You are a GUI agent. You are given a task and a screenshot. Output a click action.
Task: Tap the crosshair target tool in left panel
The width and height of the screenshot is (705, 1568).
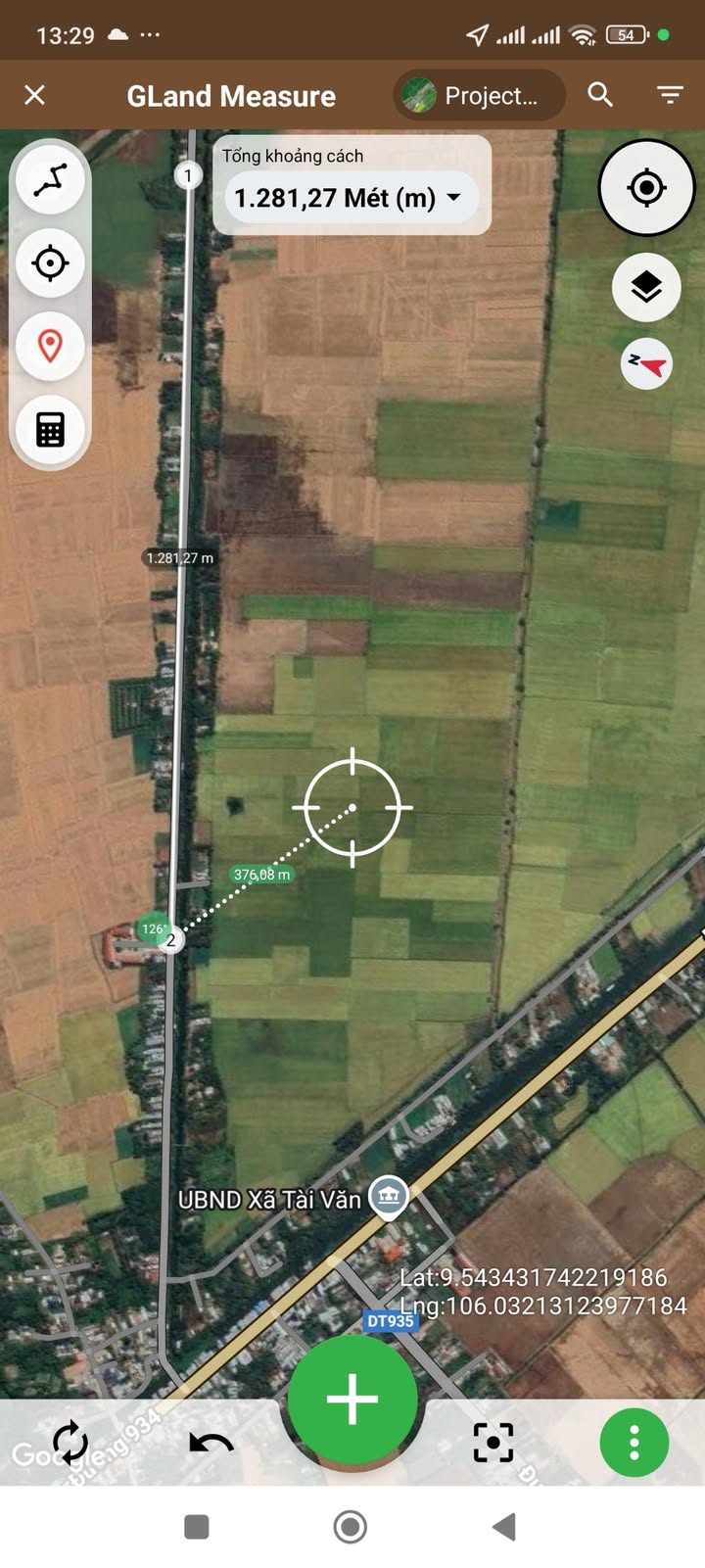pyautogui.click(x=50, y=263)
